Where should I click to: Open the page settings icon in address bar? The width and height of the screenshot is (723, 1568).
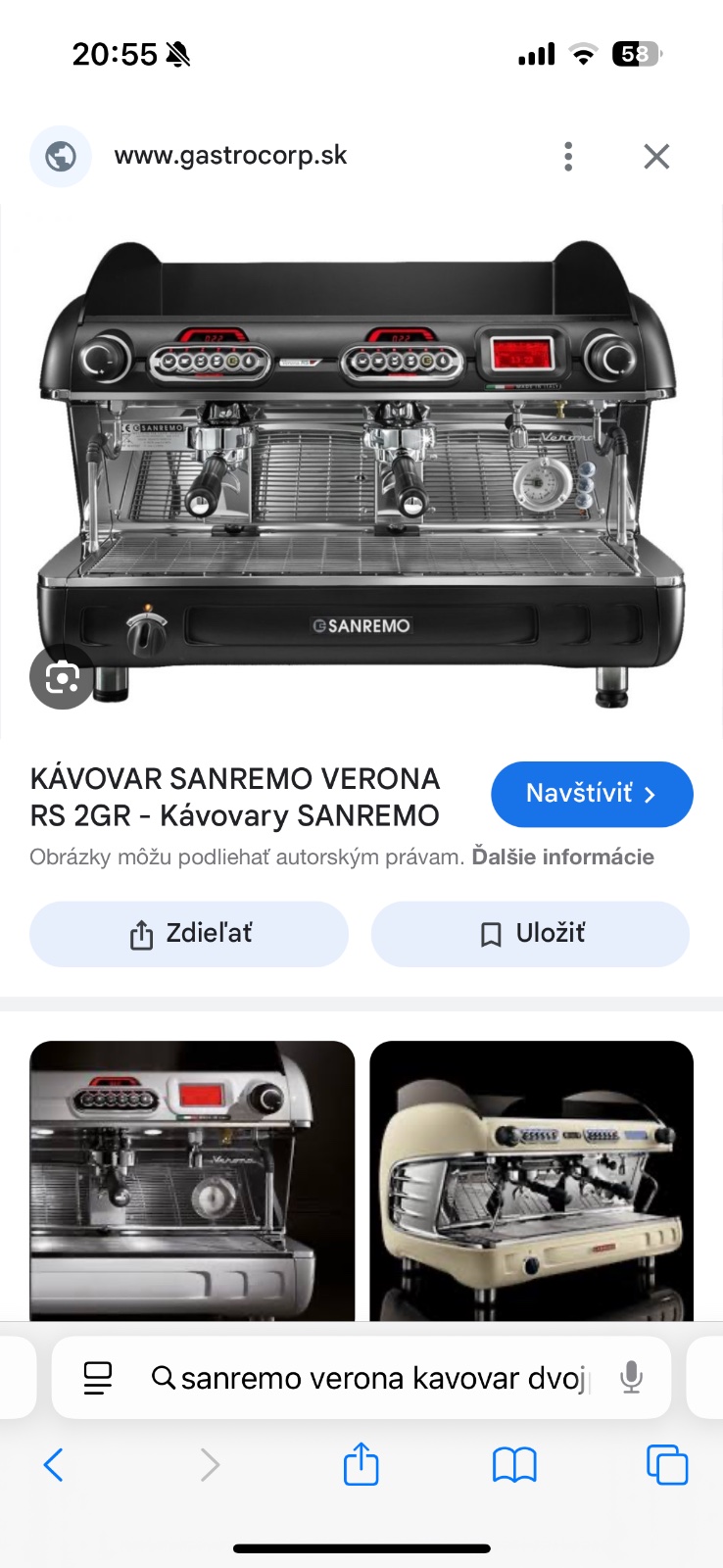pyautogui.click(x=98, y=1378)
